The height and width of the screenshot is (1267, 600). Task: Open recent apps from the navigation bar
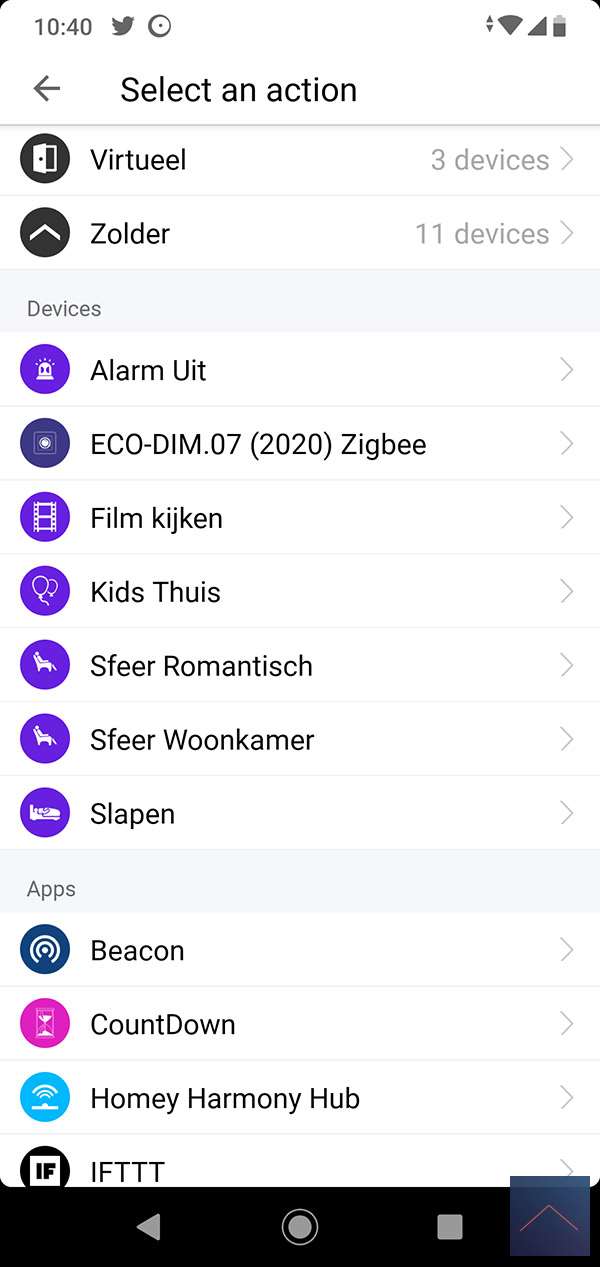pyautogui.click(x=450, y=1226)
